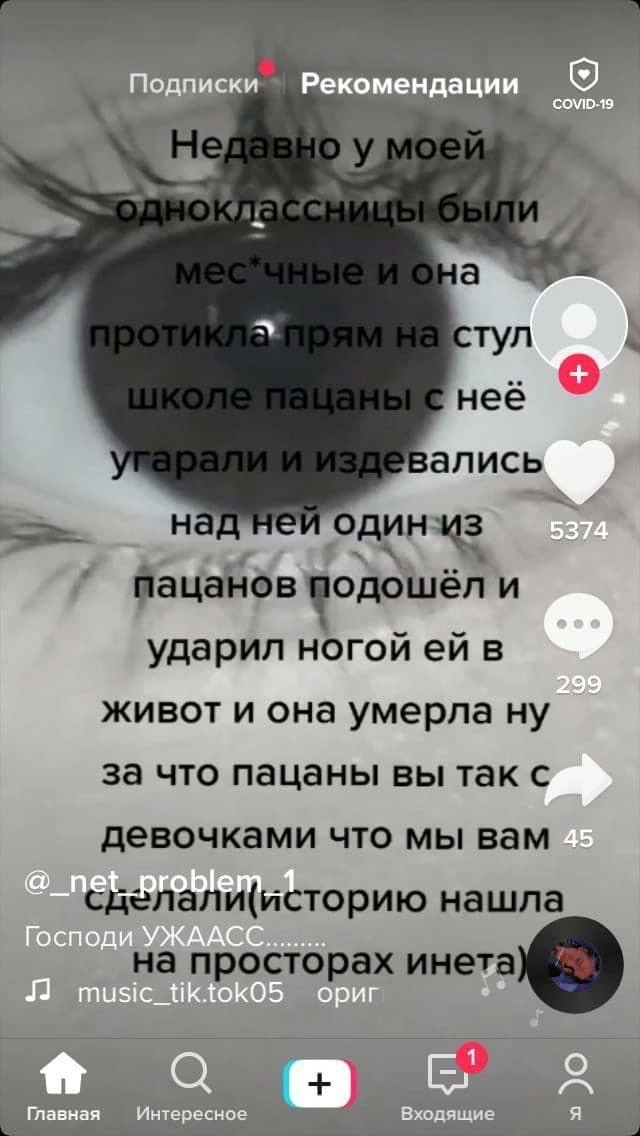Follow the creator with the red plus
Screen dimensions: 640x1136
(578, 376)
